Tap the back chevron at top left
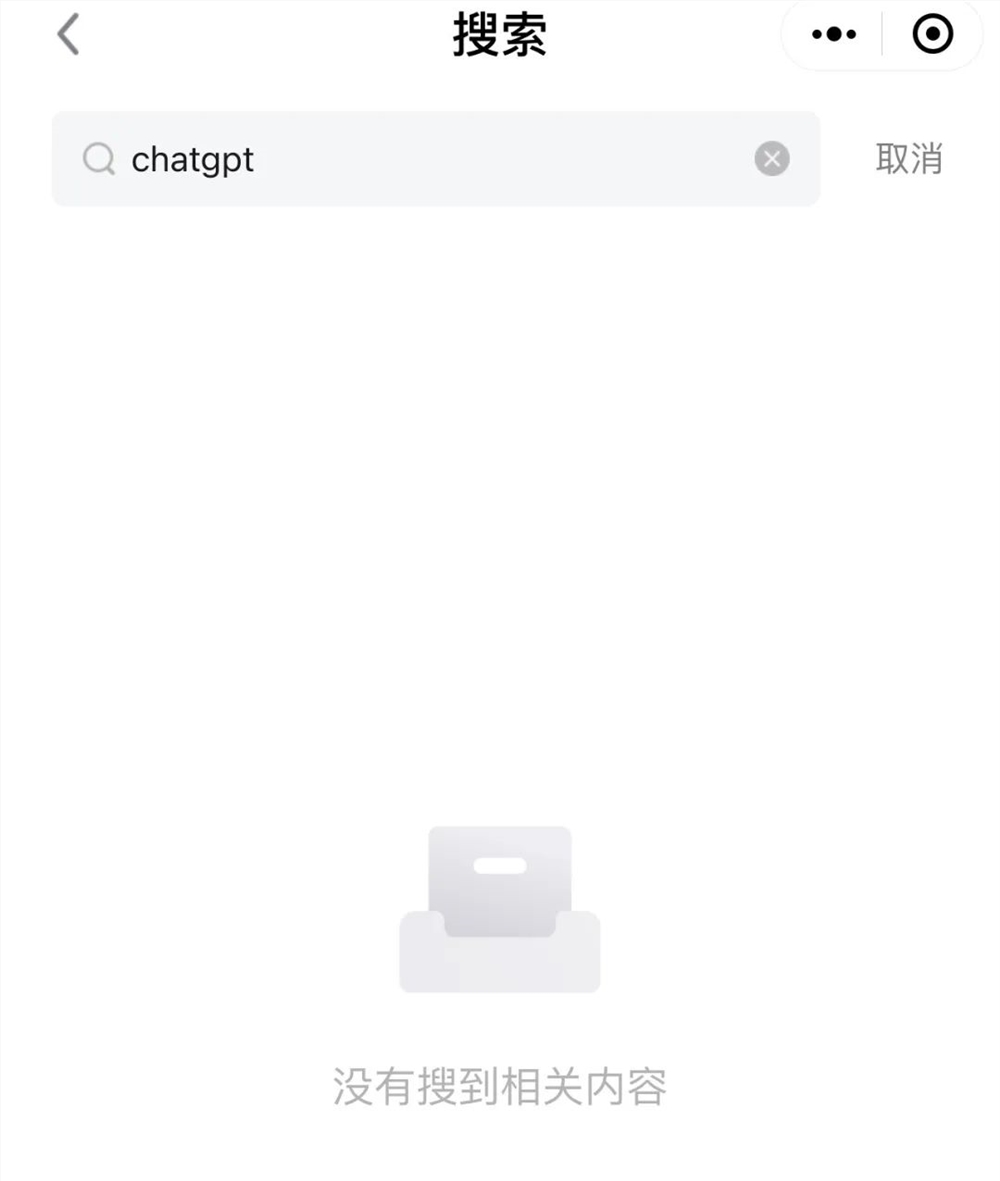1000x1181 pixels. coord(66,33)
